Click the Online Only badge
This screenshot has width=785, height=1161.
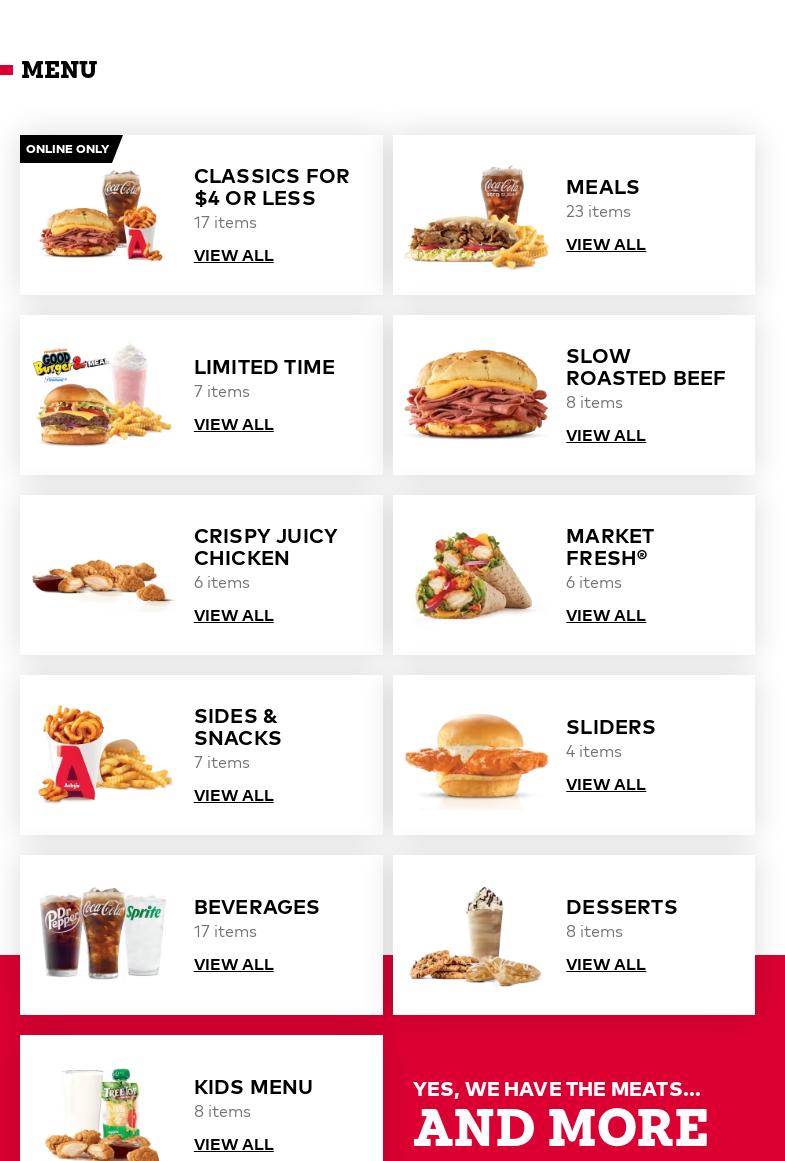67,149
